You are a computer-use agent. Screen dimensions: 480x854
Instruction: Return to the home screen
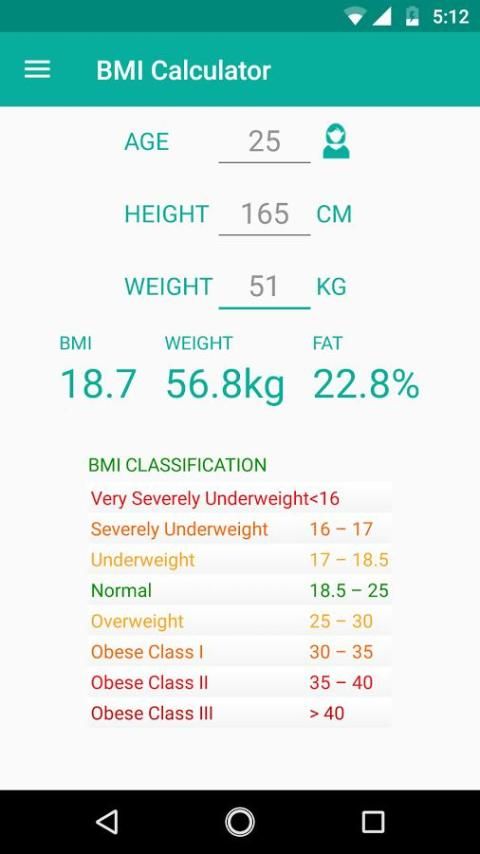pos(240,821)
